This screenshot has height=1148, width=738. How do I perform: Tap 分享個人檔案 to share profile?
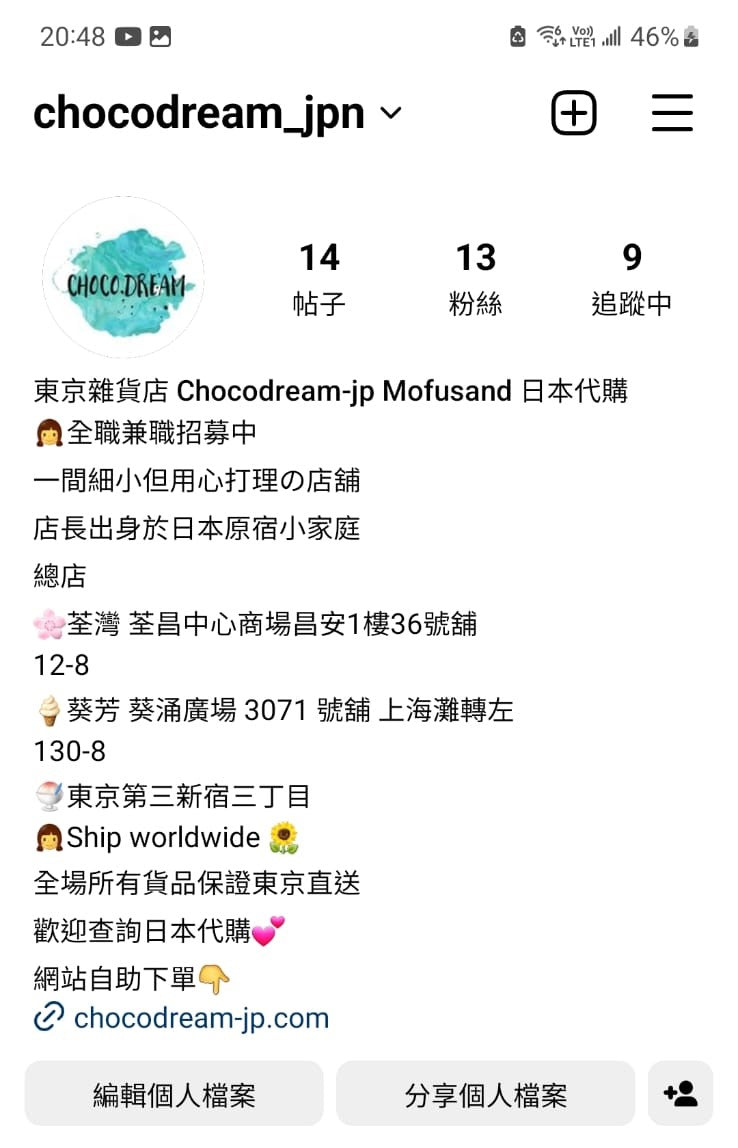pyautogui.click(x=485, y=1094)
